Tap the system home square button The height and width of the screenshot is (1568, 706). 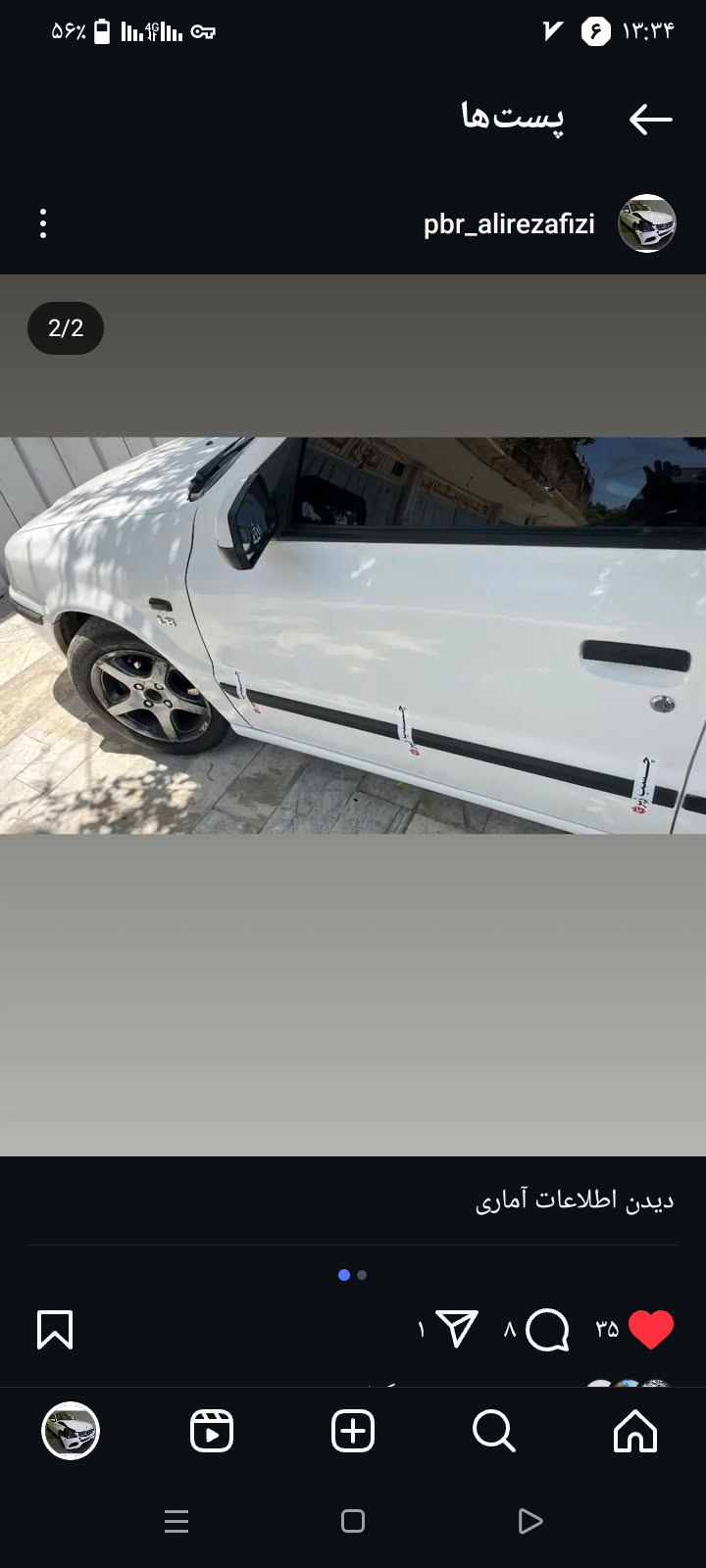(x=353, y=1521)
